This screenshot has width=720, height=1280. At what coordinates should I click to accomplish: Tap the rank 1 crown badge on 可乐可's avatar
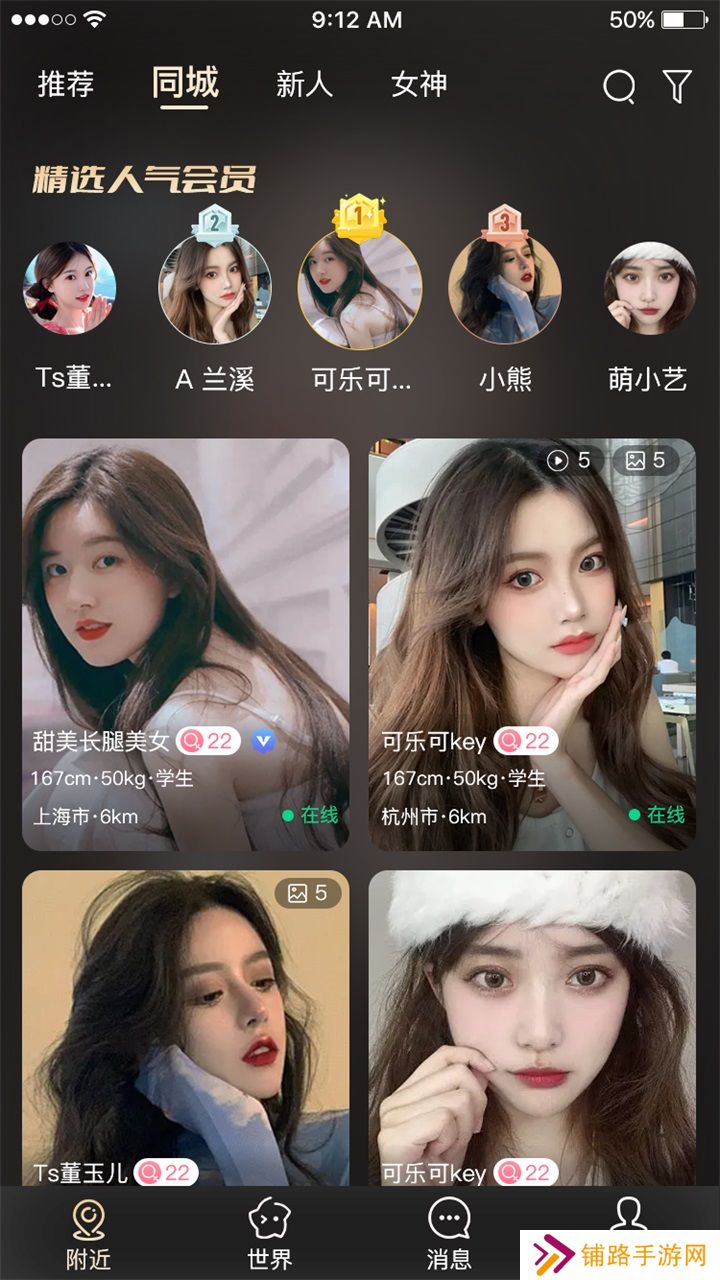(x=358, y=214)
